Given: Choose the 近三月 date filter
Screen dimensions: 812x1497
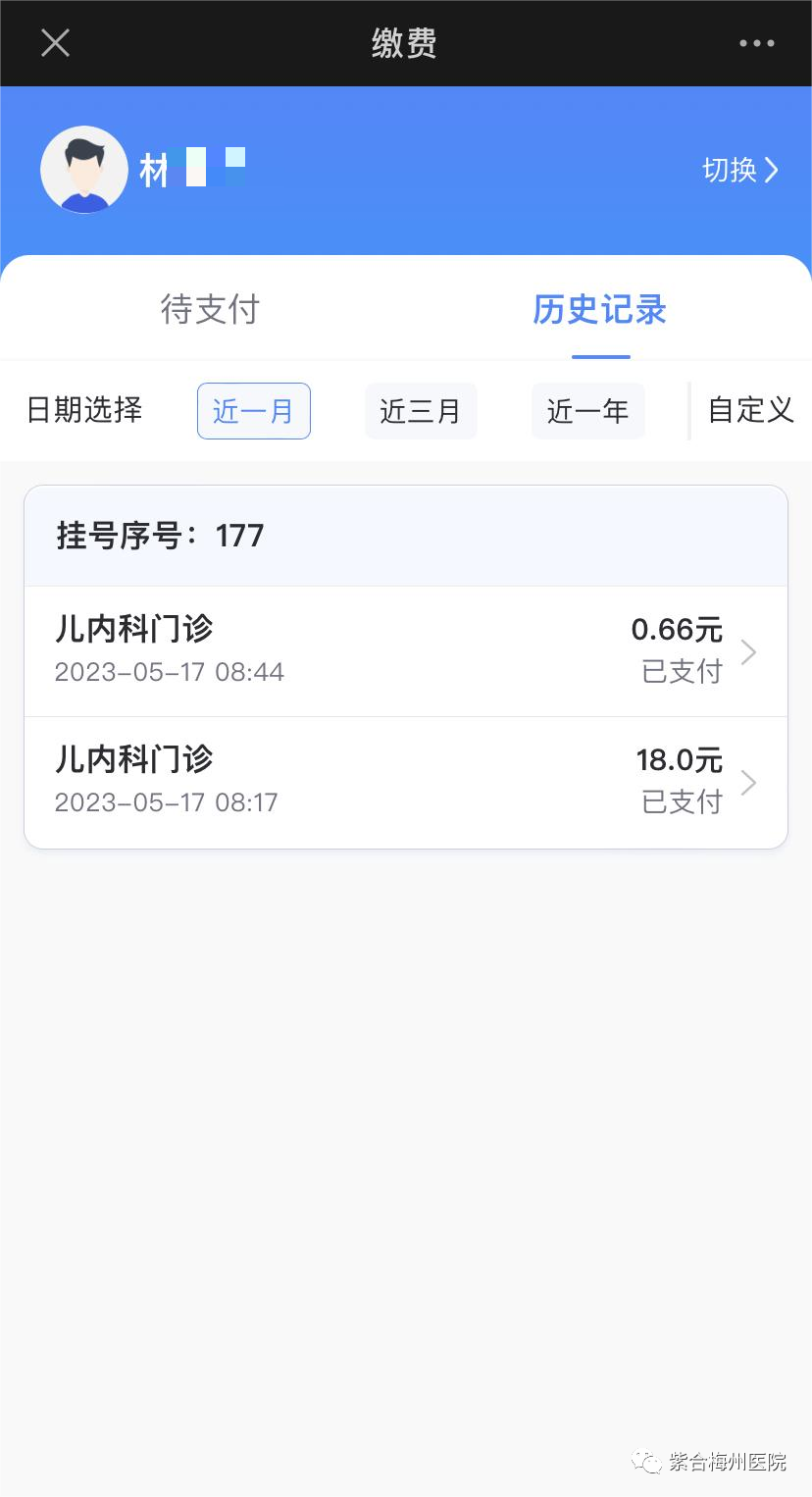Looking at the screenshot, I should [x=421, y=411].
